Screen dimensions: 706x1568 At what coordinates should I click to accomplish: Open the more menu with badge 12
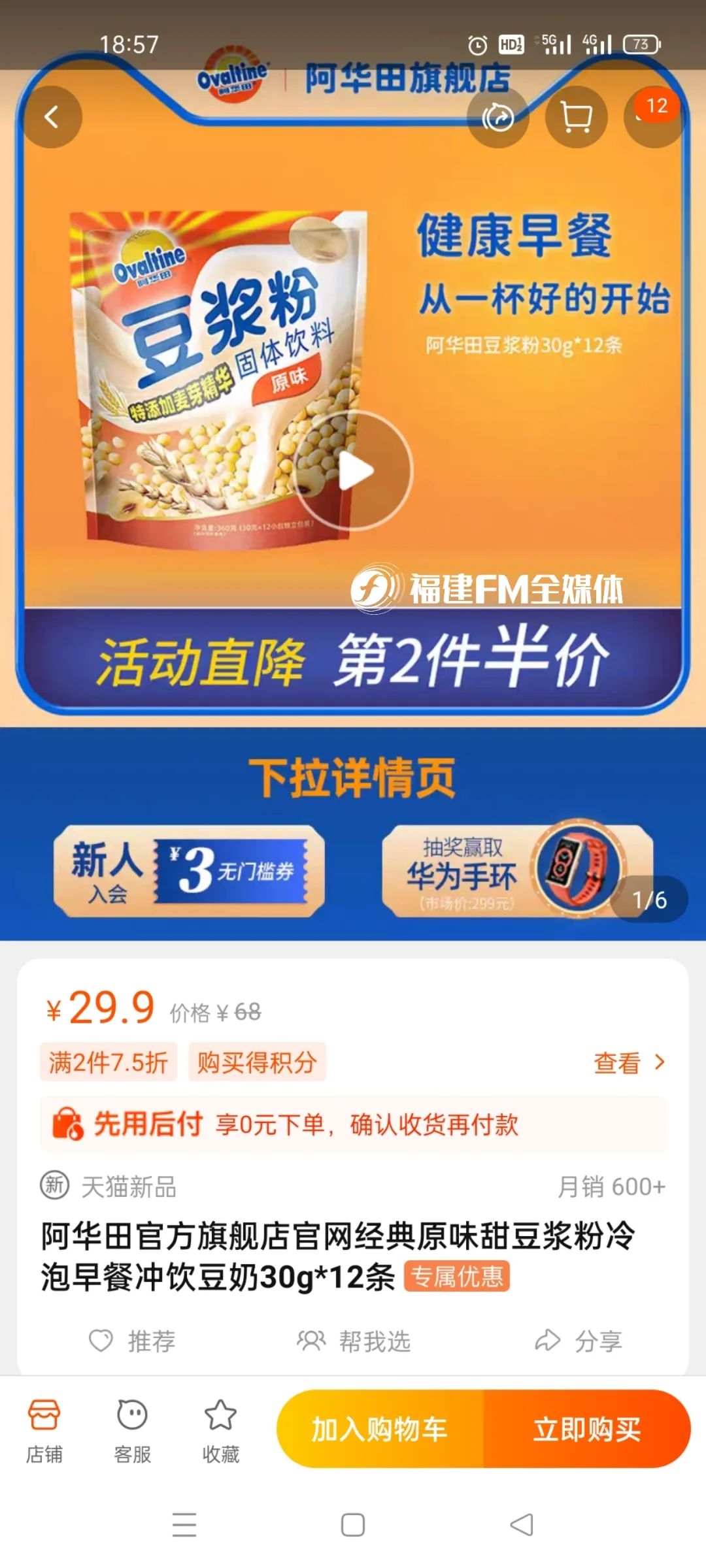tap(654, 116)
